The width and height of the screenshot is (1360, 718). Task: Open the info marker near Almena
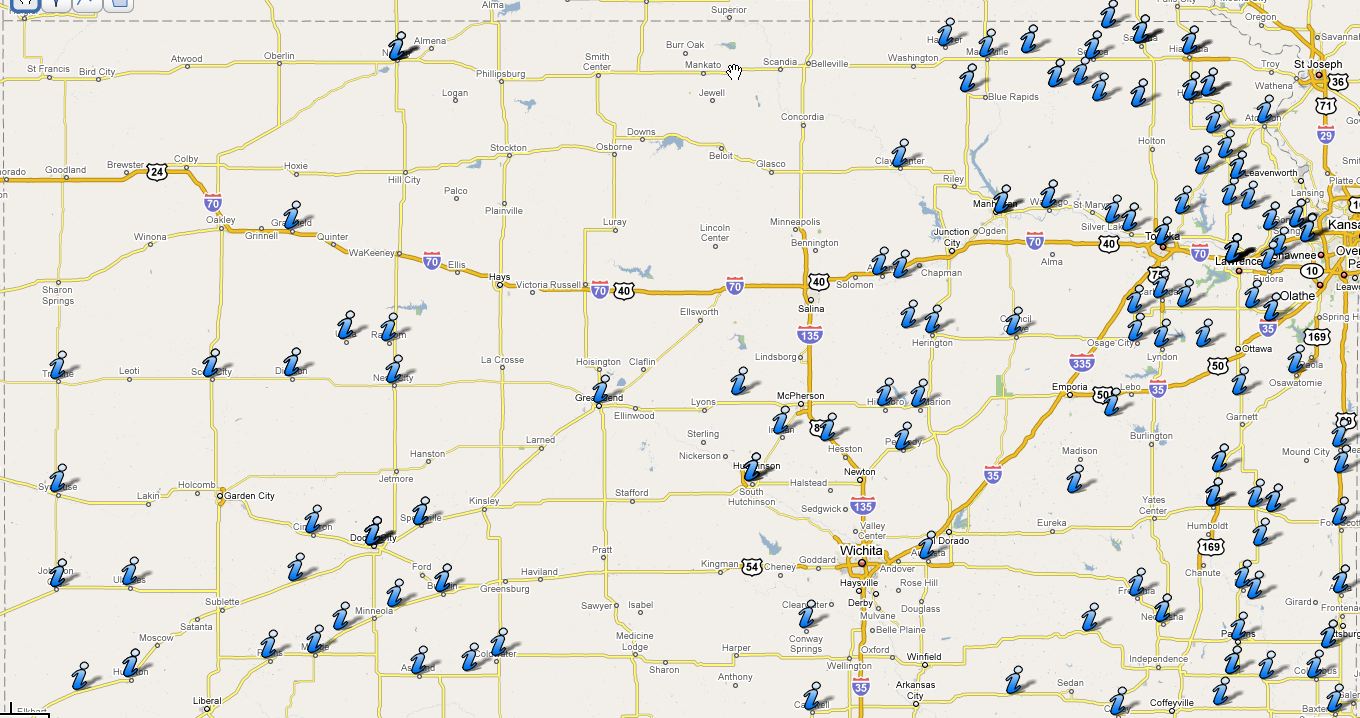[398, 45]
